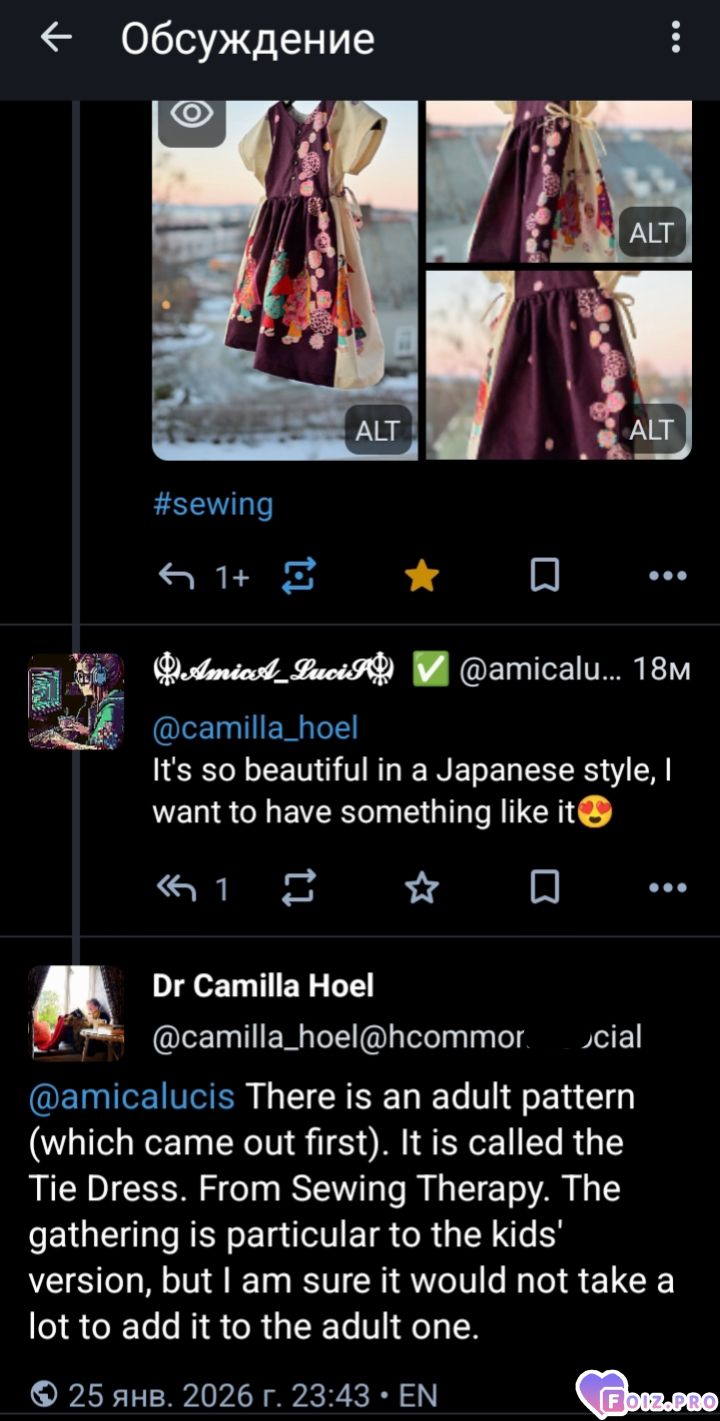The image size is (720, 1421).
Task: Boost the Japanese style comment
Action: [x=299, y=887]
